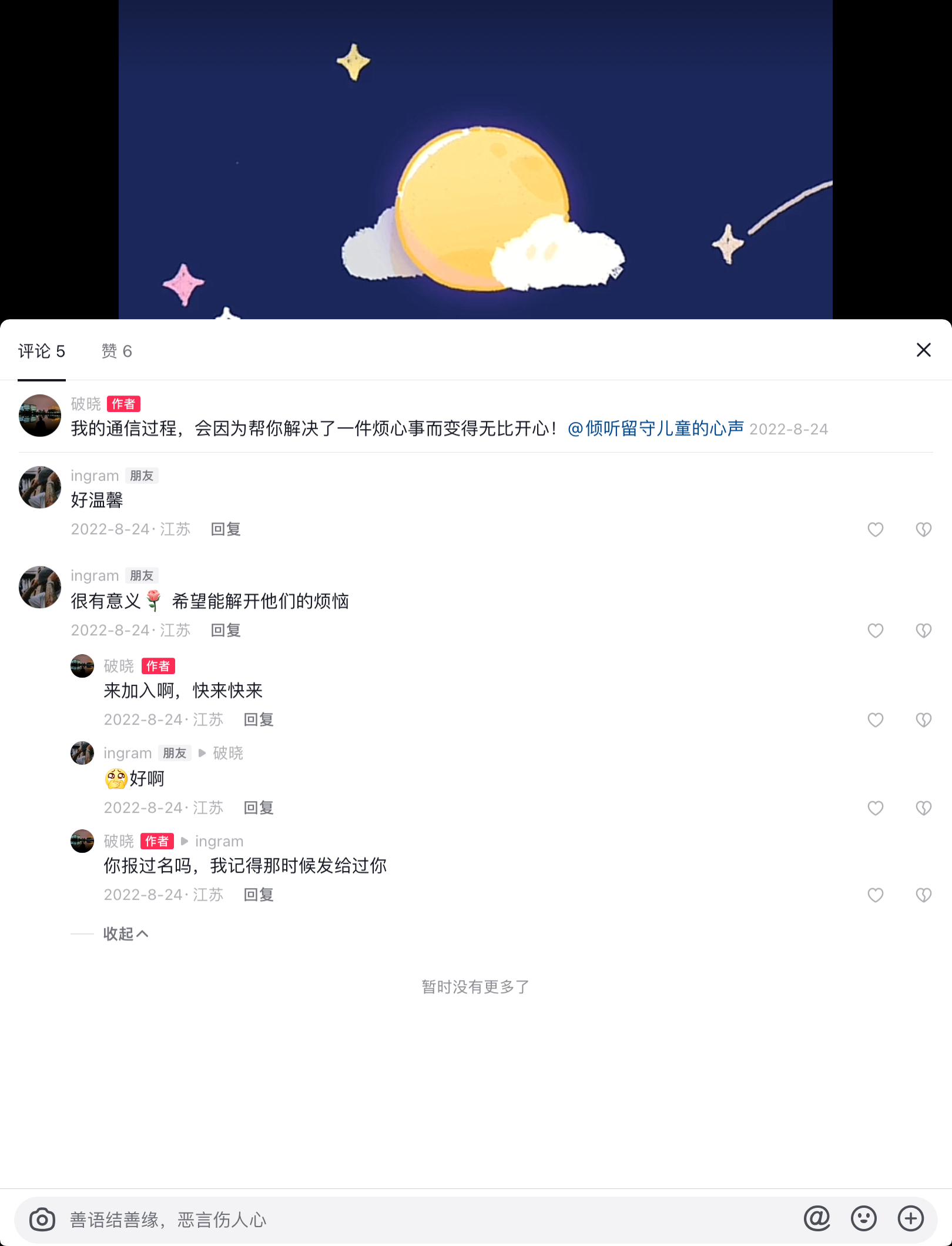This screenshot has height=1246, width=952.
Task: Switch to the 赞 6 tab
Action: coord(116,351)
